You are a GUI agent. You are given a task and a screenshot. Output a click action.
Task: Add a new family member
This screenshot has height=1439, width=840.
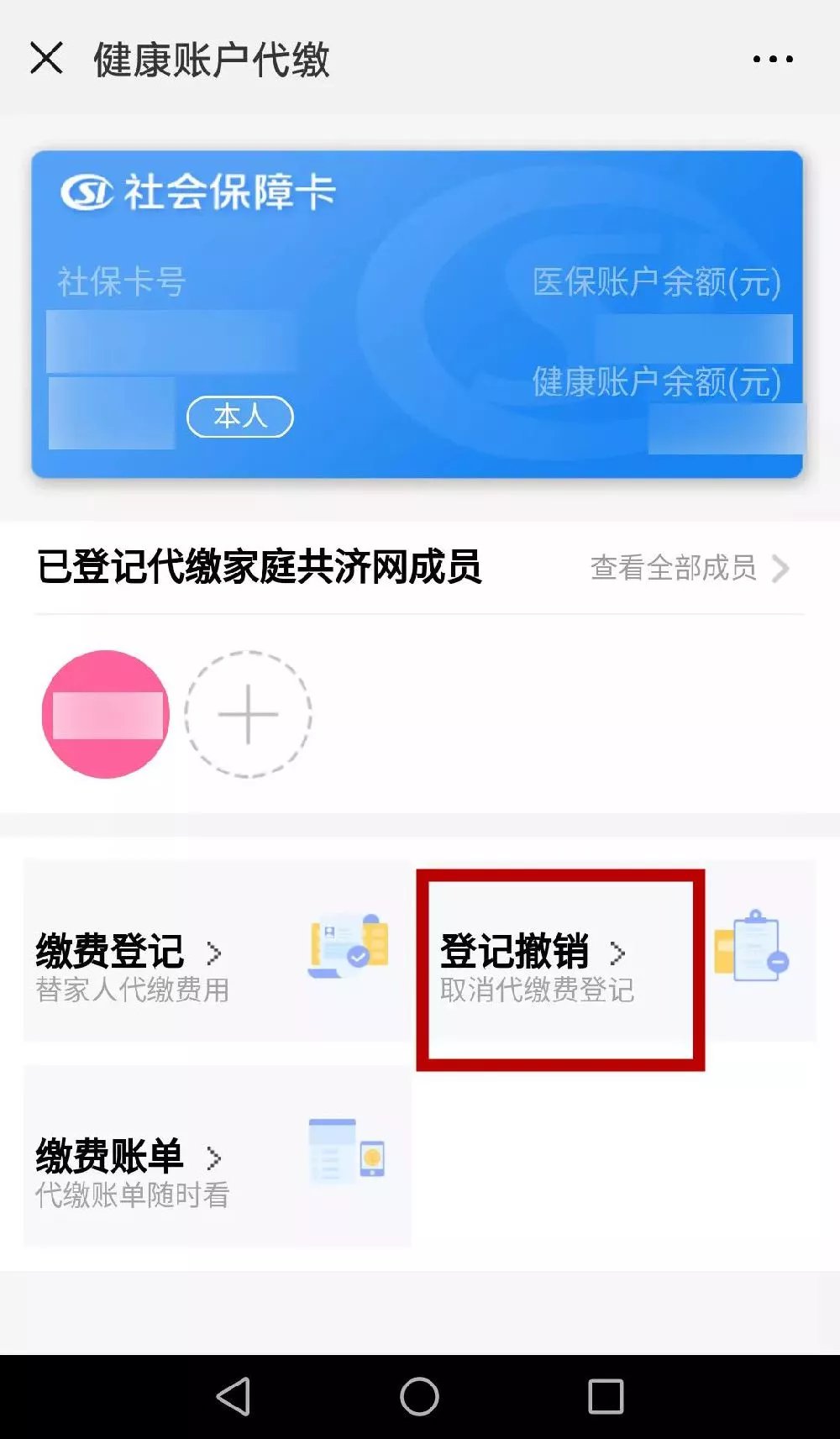(248, 714)
